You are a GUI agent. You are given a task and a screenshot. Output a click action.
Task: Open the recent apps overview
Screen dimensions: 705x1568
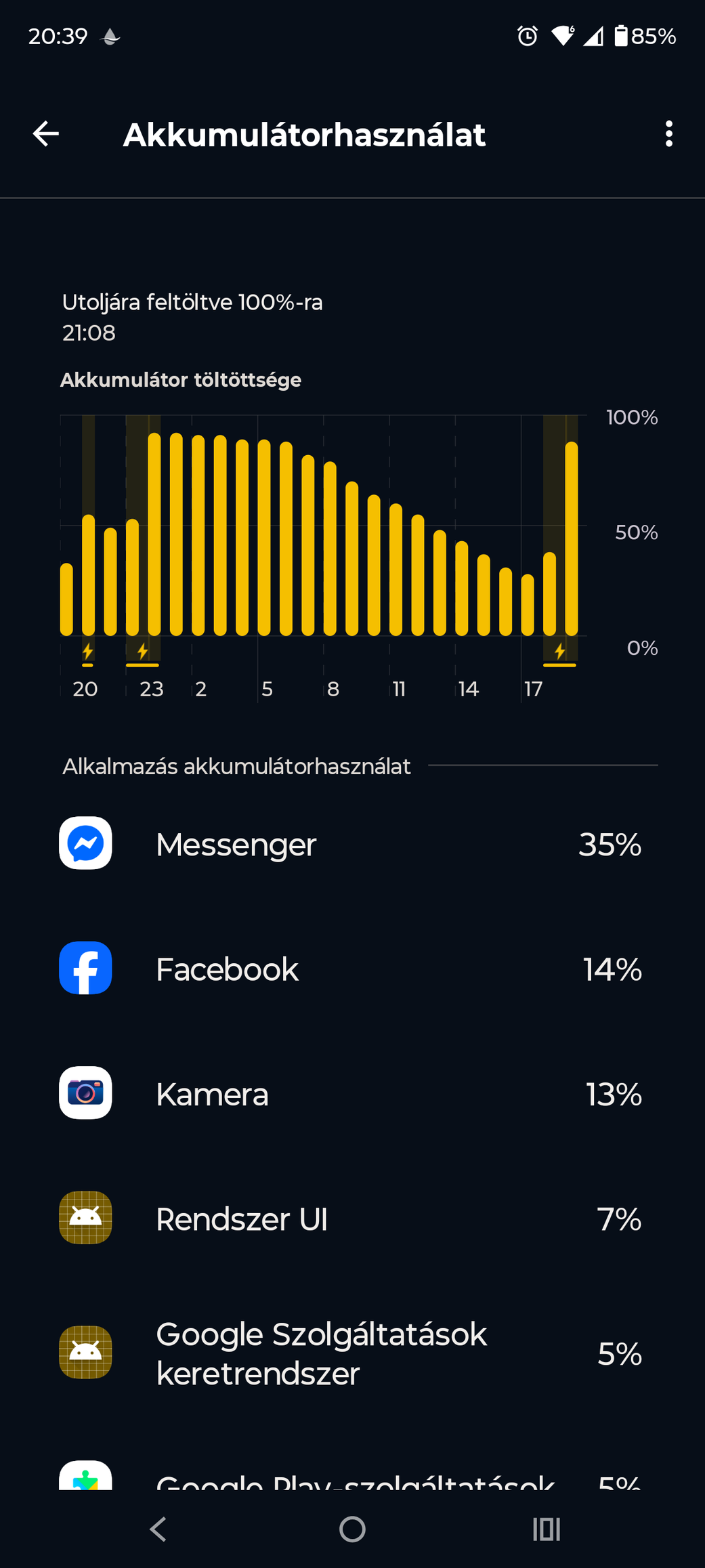546,1529
